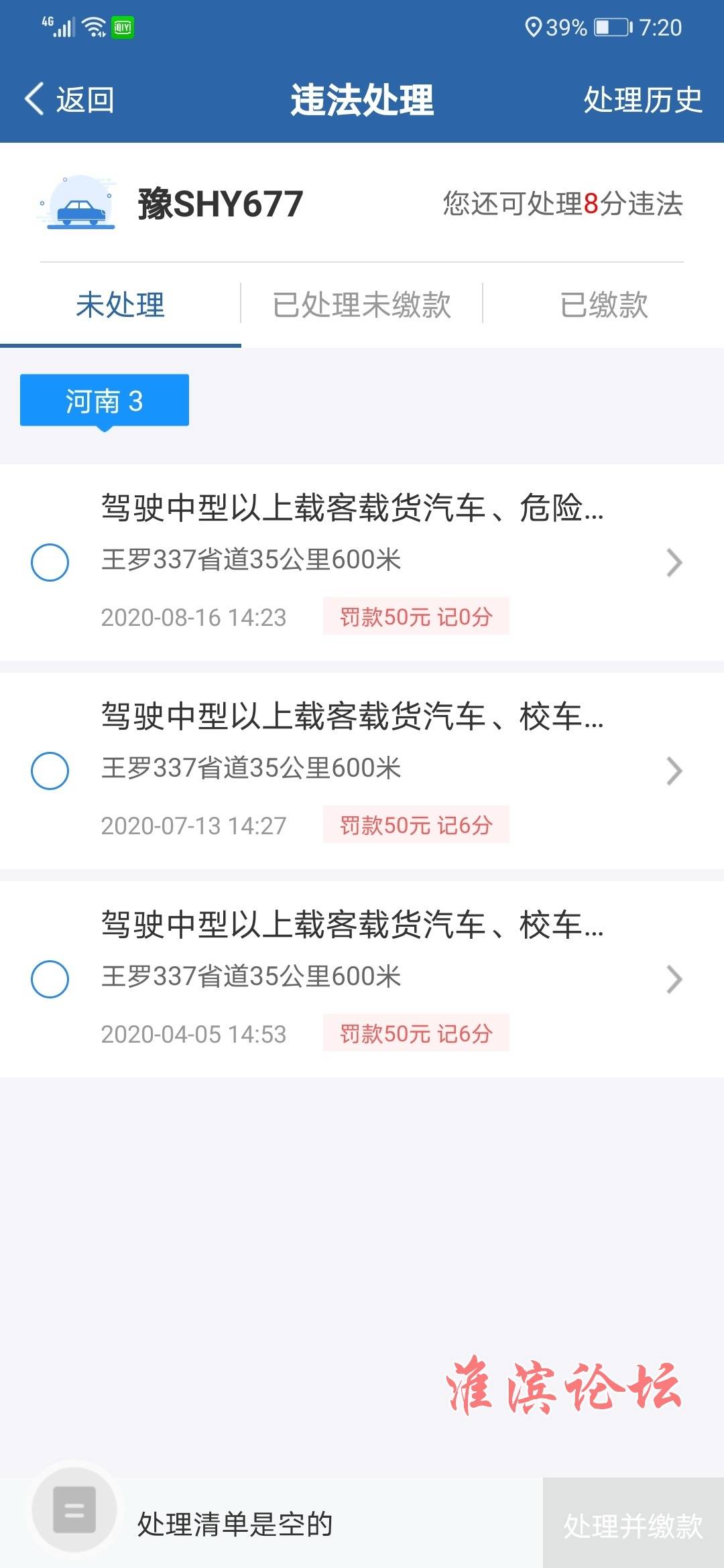
Task: Select the violation dated 2020-04-05 14:53
Action: coord(50,979)
